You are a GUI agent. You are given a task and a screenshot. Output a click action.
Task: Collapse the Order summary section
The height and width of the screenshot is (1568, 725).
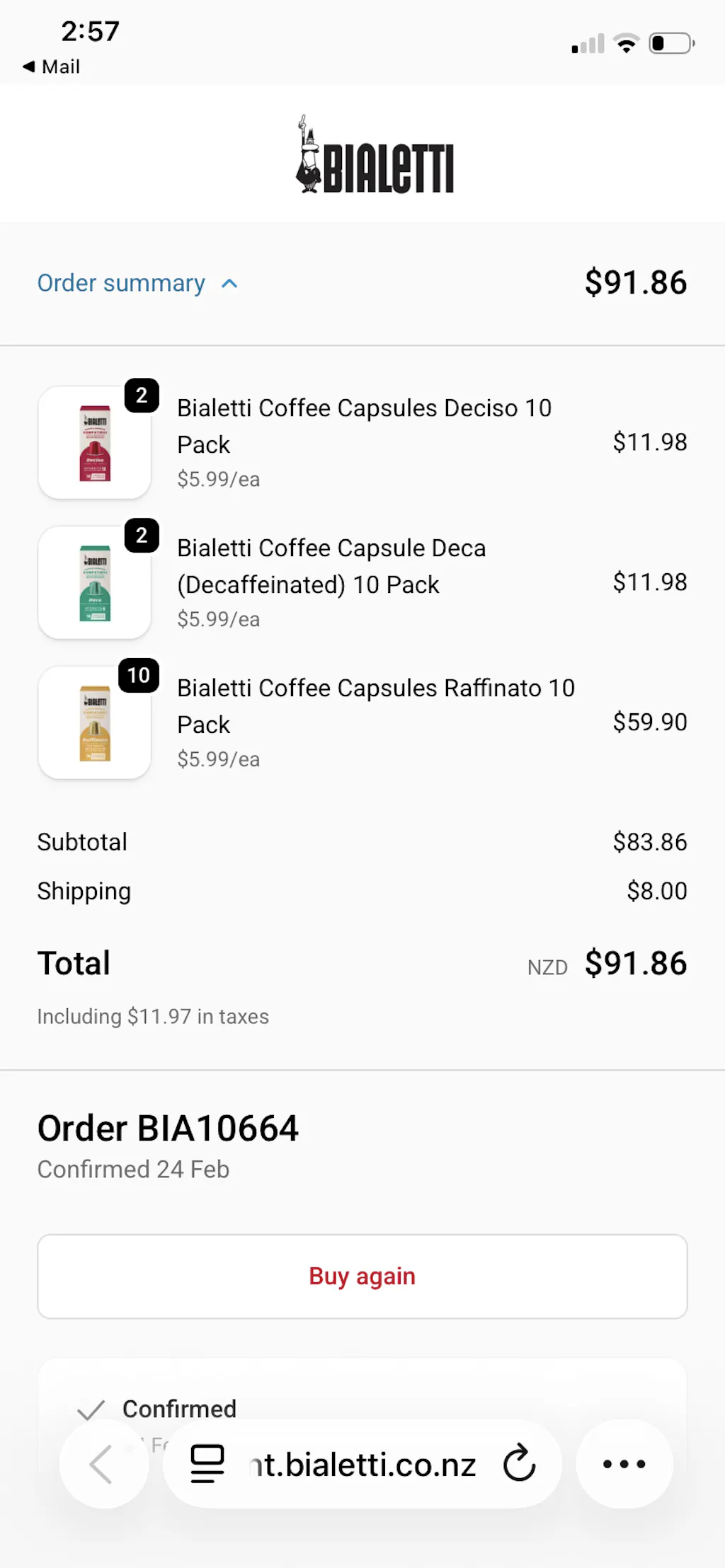(137, 284)
